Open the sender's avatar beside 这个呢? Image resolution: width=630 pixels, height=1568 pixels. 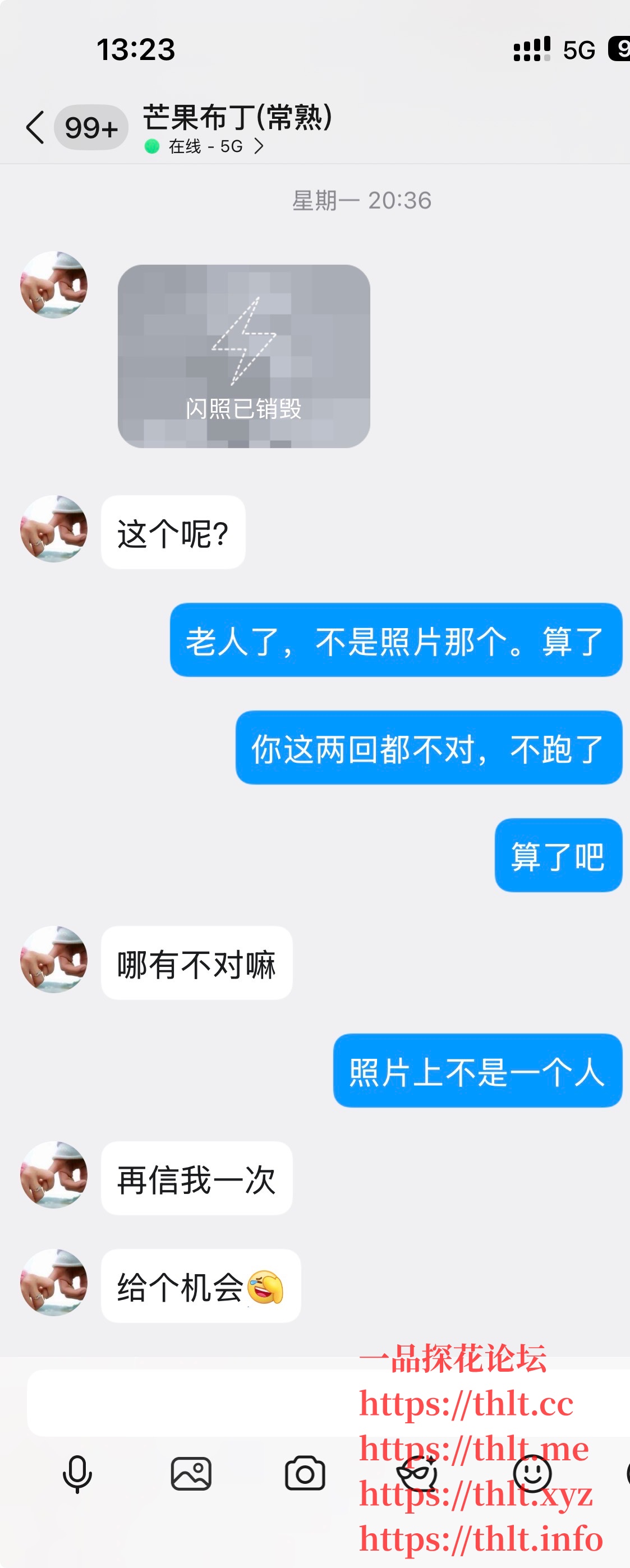click(54, 529)
